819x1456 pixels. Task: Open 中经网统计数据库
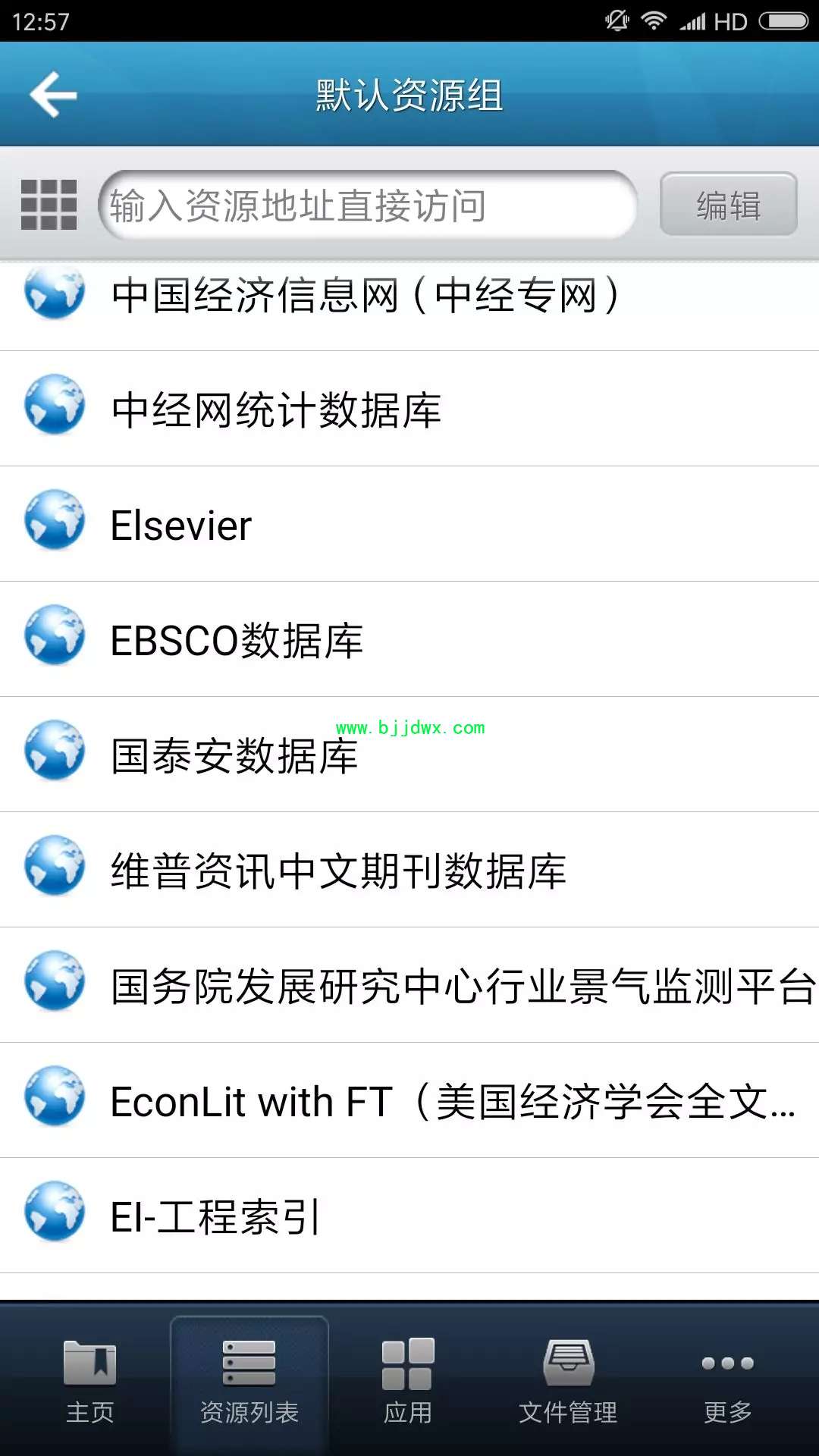point(409,409)
